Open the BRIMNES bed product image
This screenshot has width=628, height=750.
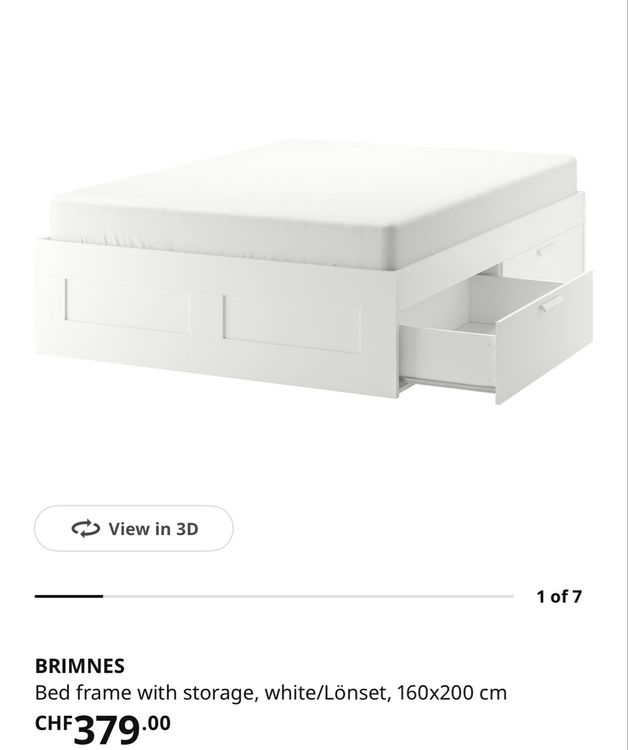pos(314,272)
